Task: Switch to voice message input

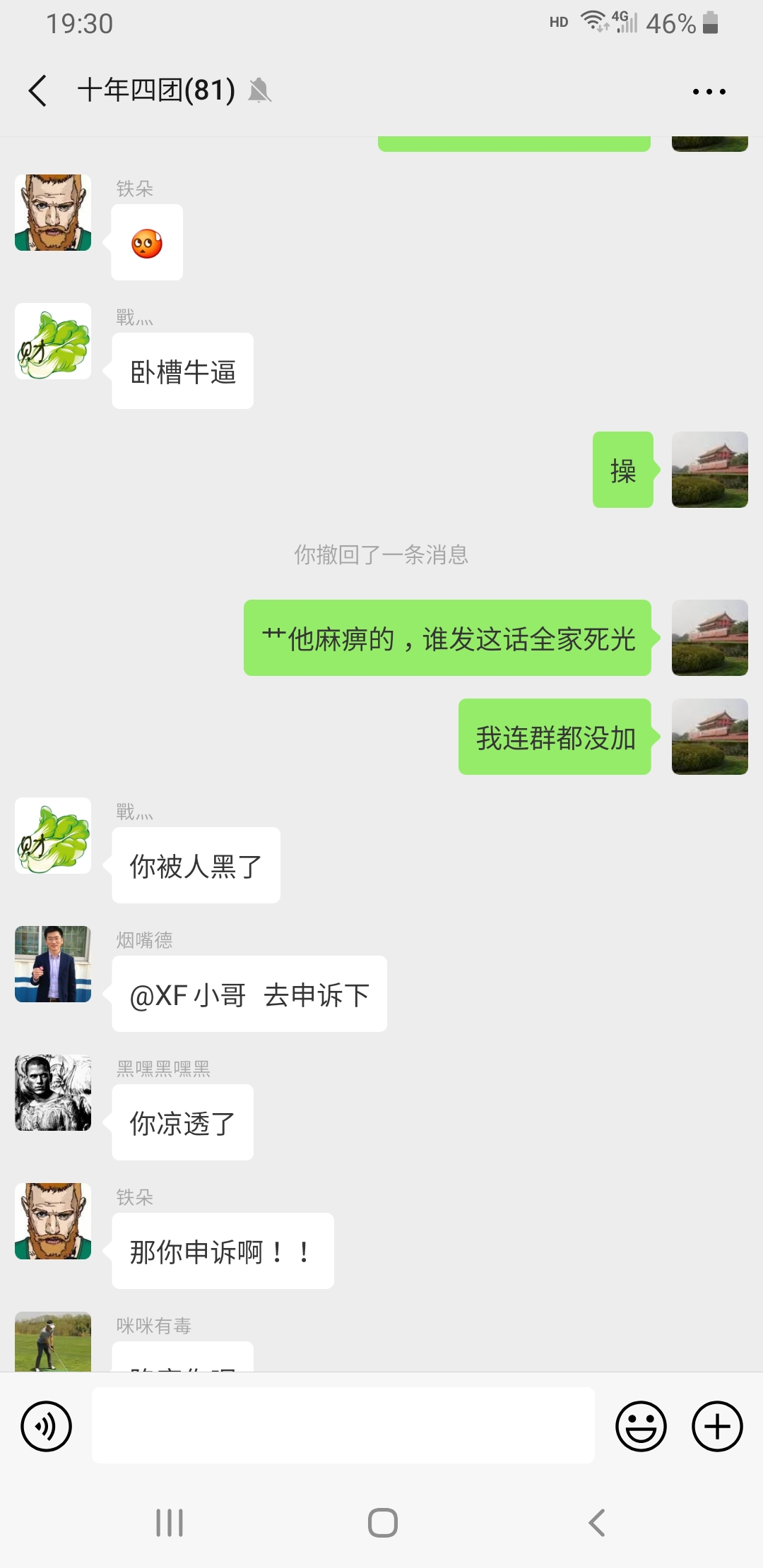Action: point(47,1426)
